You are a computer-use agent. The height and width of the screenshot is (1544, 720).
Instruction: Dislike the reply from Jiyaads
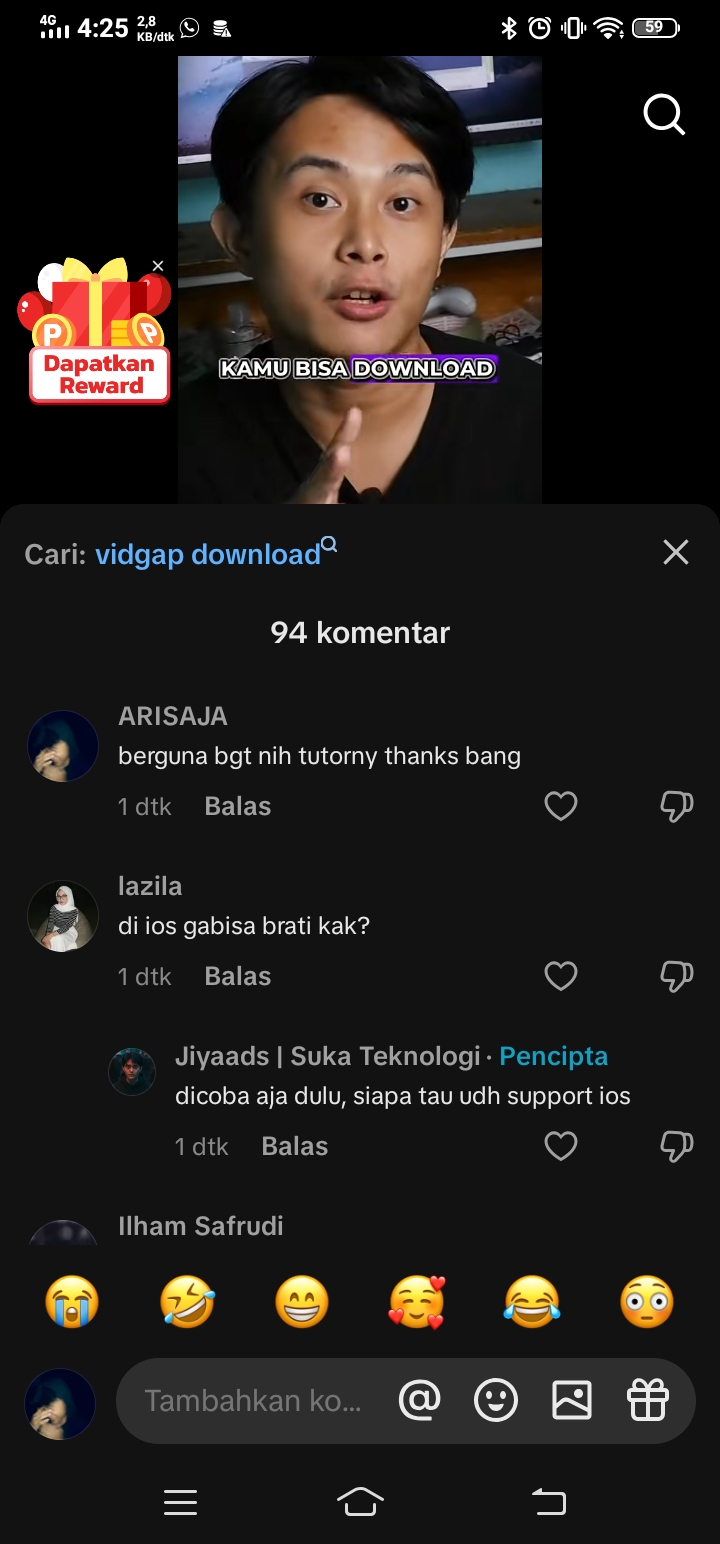[677, 1146]
